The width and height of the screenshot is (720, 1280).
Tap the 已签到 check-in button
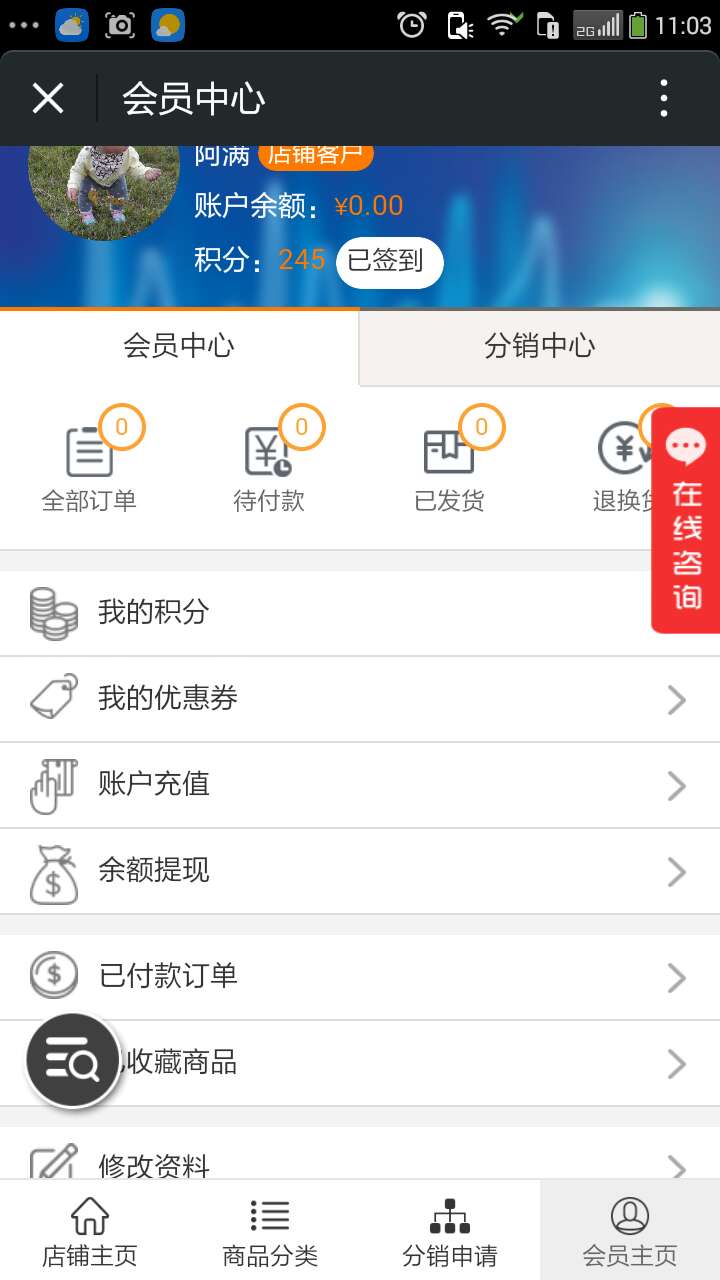point(389,262)
